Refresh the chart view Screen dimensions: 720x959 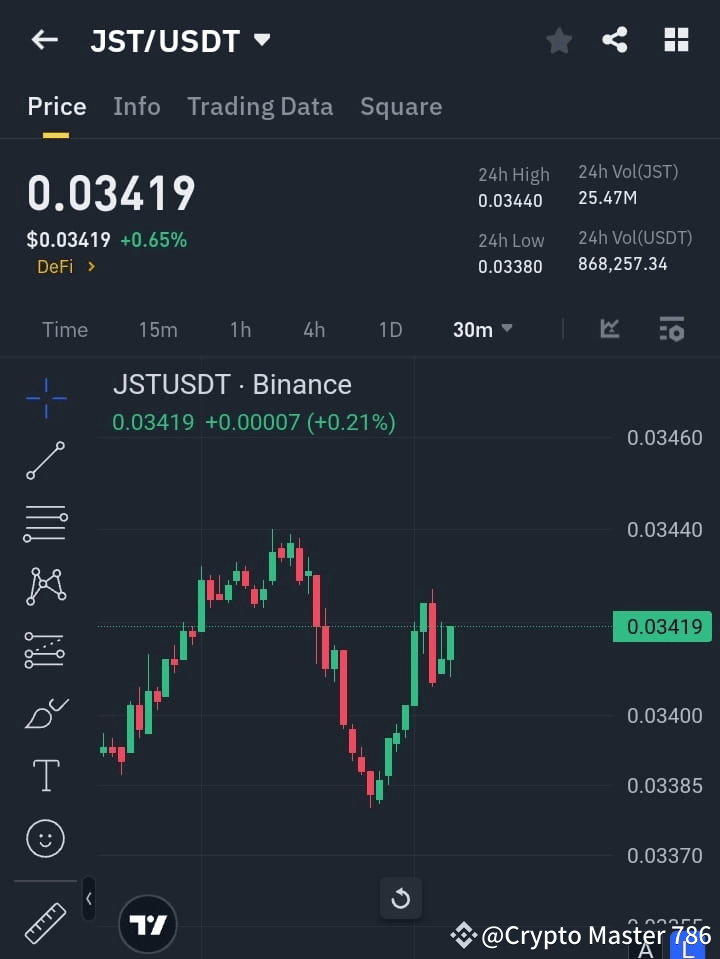click(x=400, y=898)
